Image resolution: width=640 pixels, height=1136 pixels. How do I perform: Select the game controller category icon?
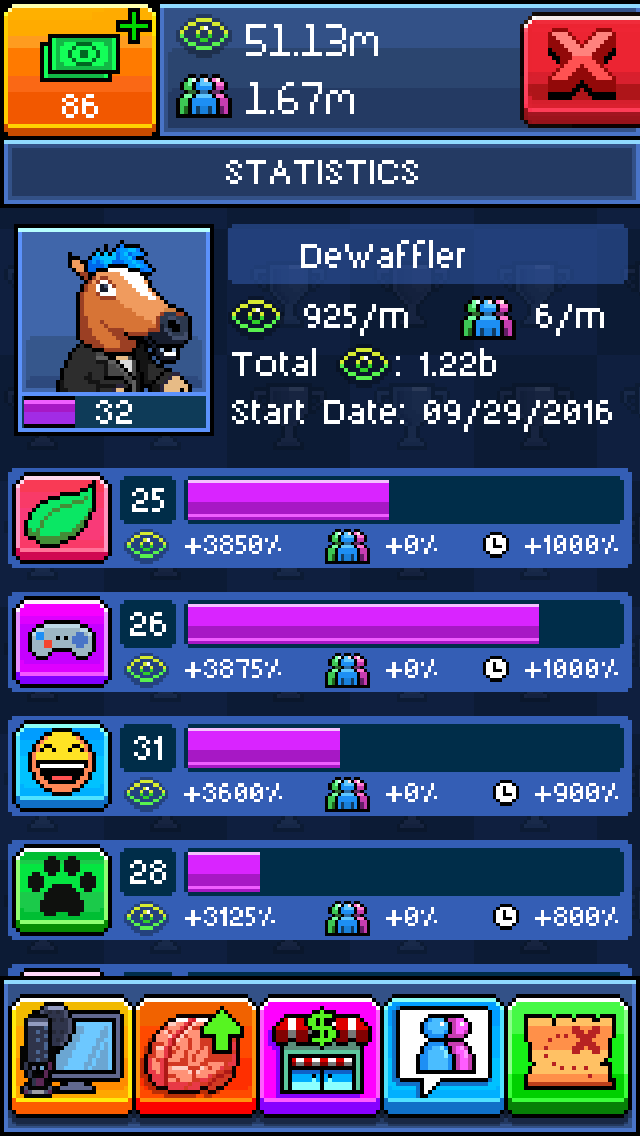coord(63,642)
